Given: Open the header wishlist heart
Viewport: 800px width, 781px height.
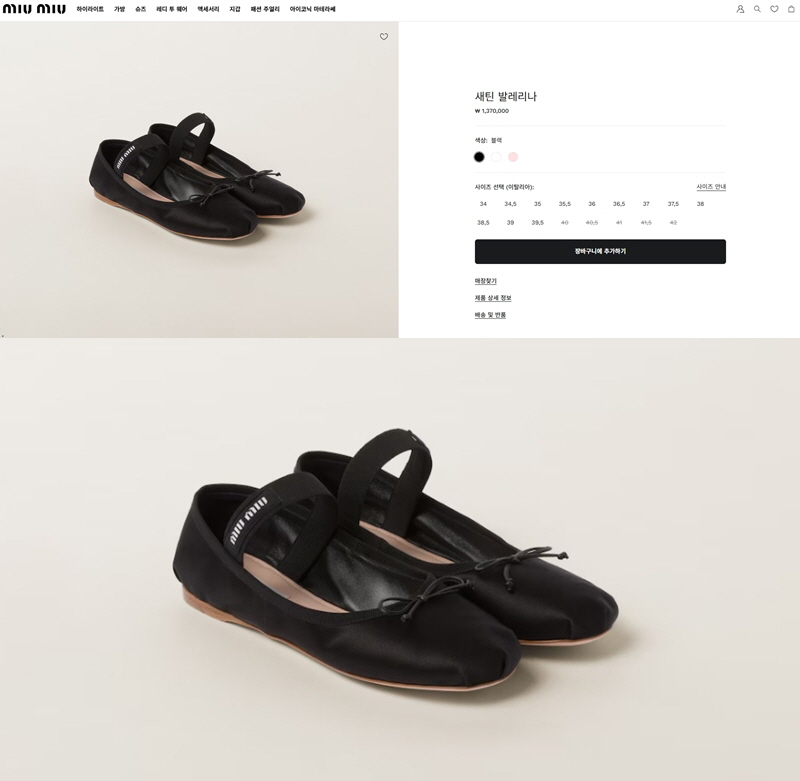Looking at the screenshot, I should [x=774, y=9].
